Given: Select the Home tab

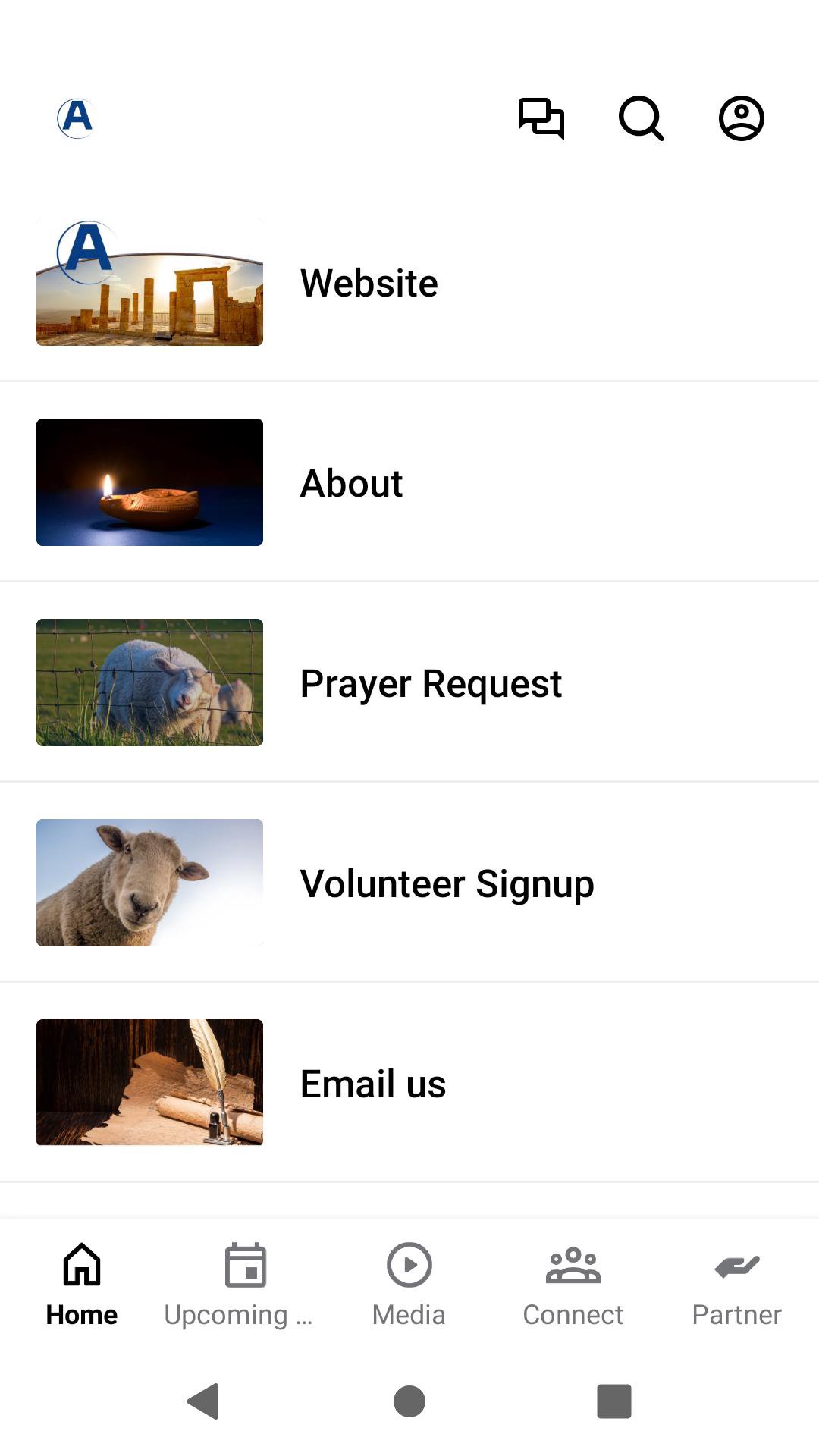Looking at the screenshot, I should pos(82,1285).
